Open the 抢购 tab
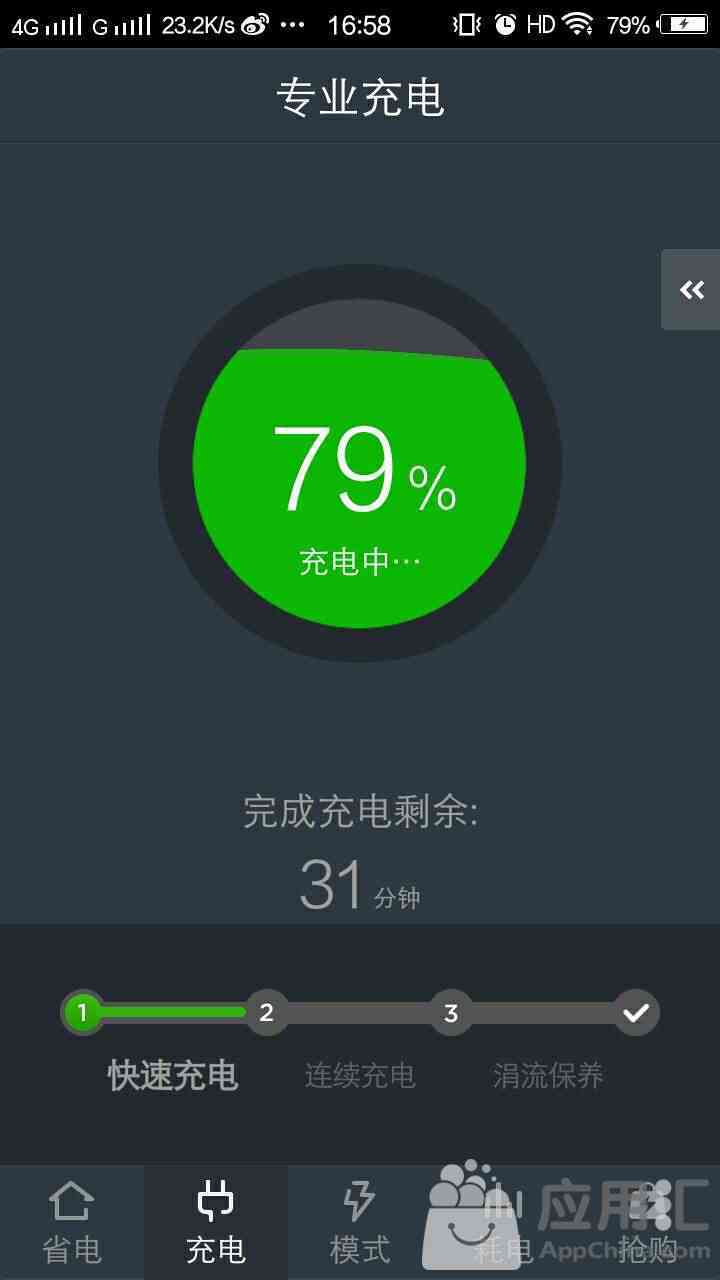This screenshot has height=1280, width=720. (x=648, y=1222)
